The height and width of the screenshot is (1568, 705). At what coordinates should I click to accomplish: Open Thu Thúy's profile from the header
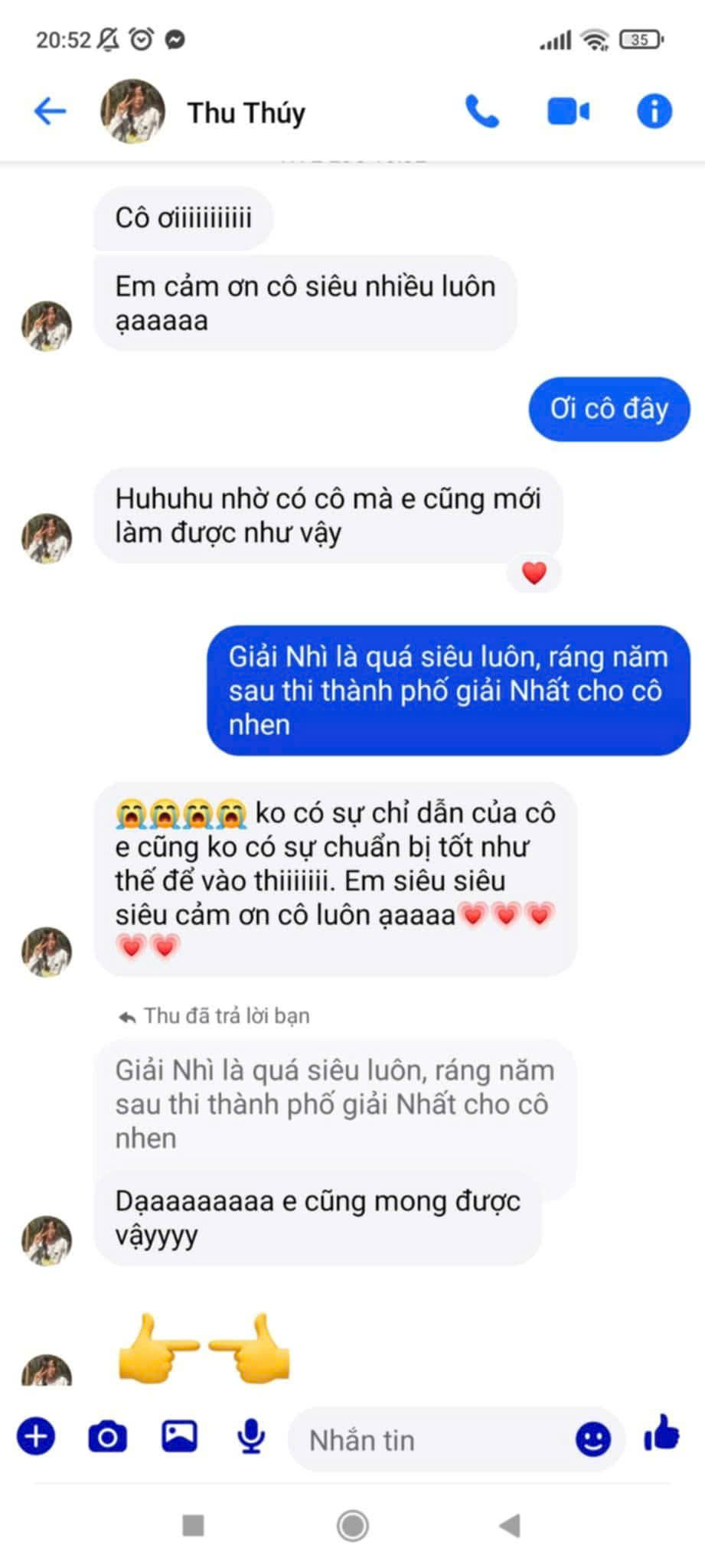[x=245, y=113]
